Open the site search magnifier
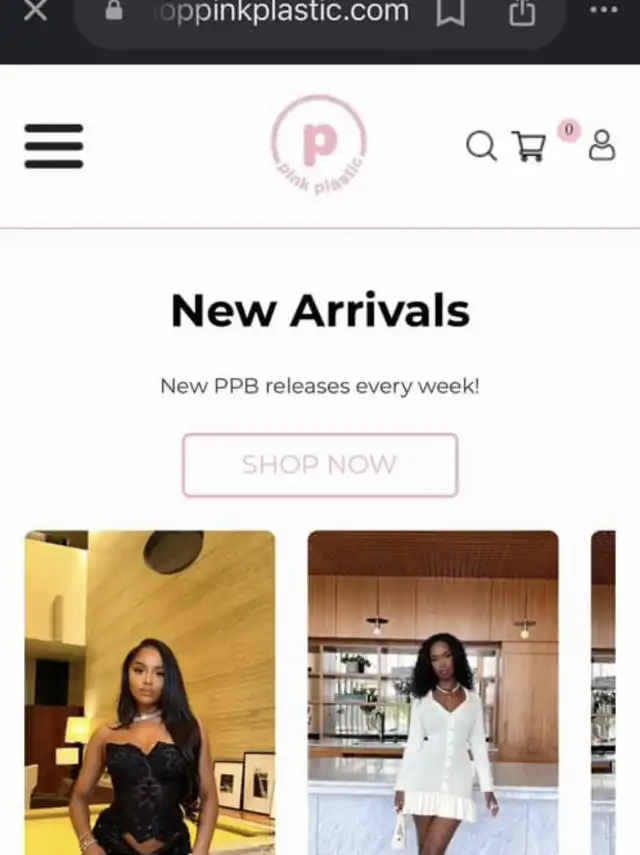 pos(481,146)
